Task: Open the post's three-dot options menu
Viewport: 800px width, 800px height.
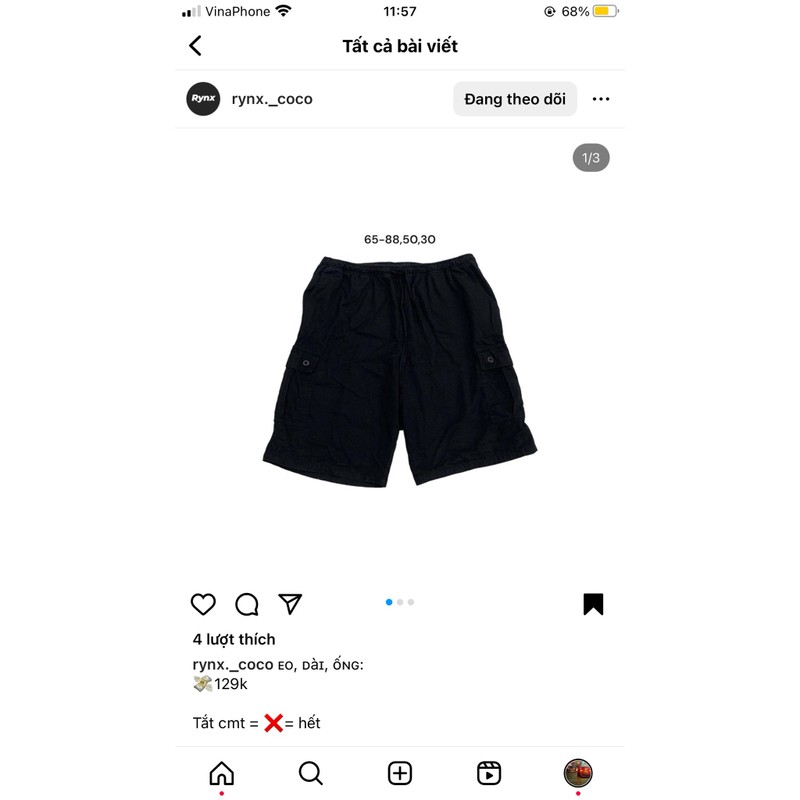Action: click(x=600, y=99)
